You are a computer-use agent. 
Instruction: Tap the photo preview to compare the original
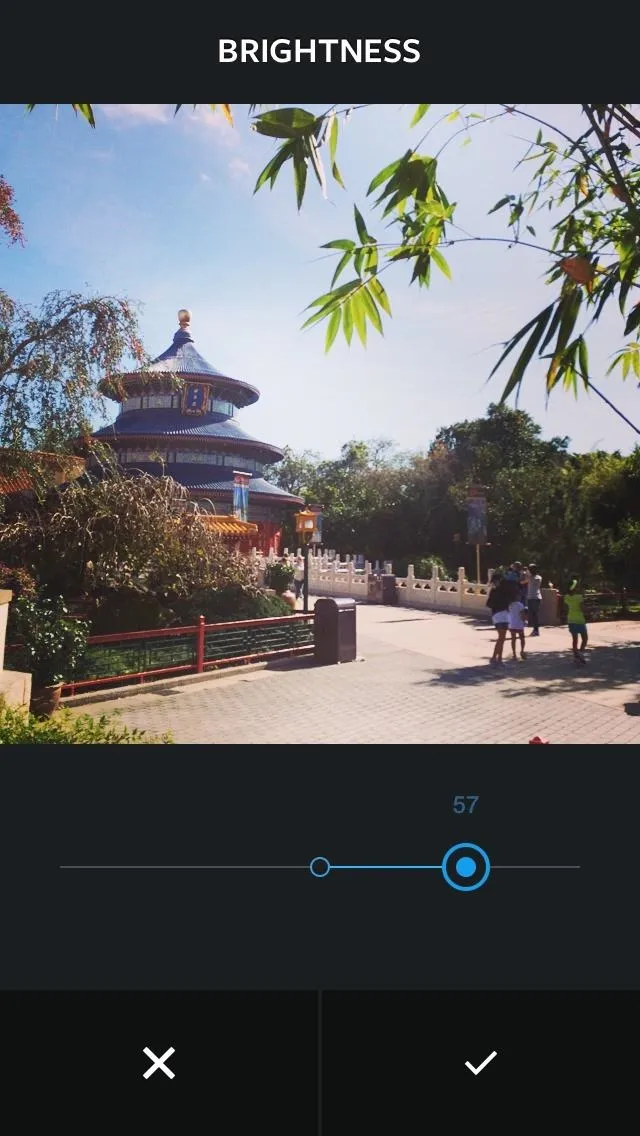[320, 424]
